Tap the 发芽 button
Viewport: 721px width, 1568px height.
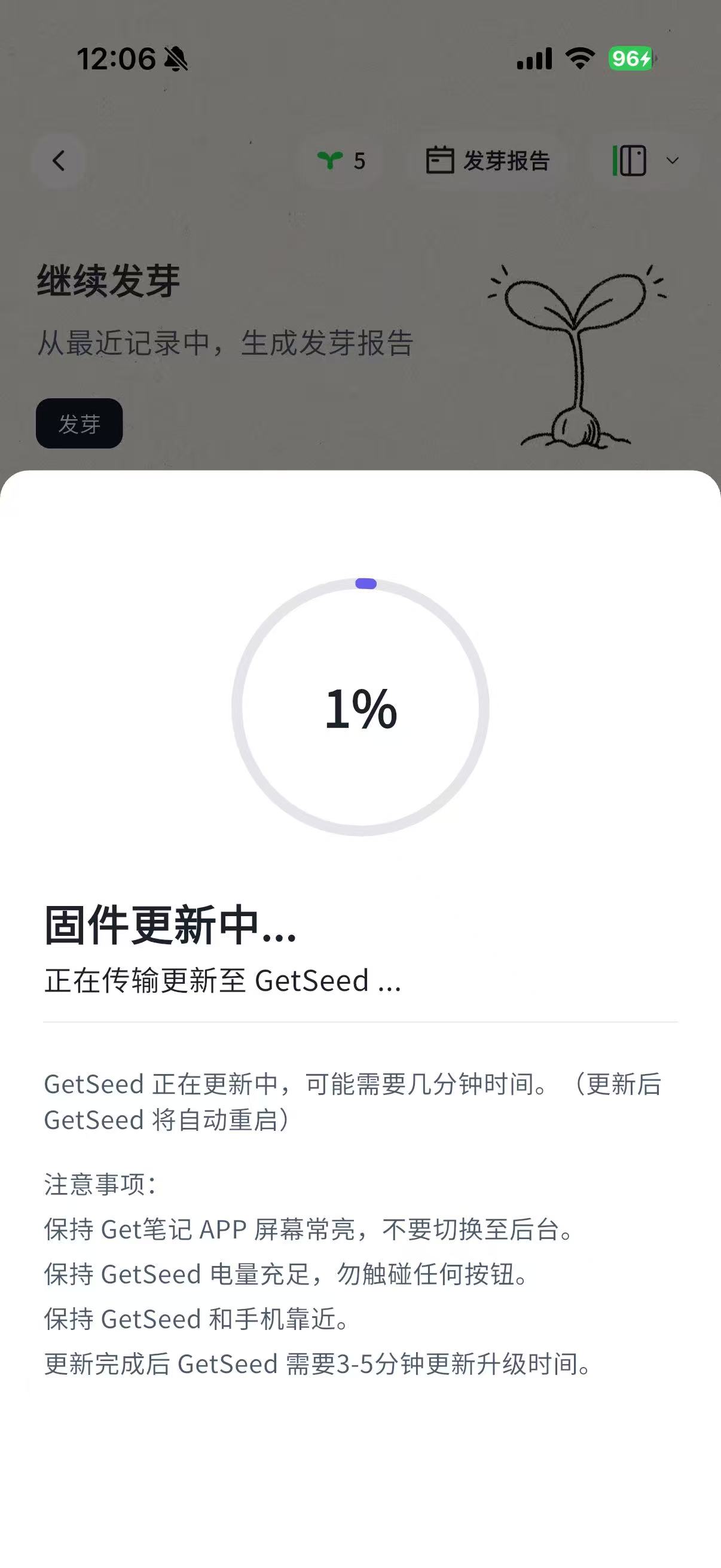[x=79, y=423]
